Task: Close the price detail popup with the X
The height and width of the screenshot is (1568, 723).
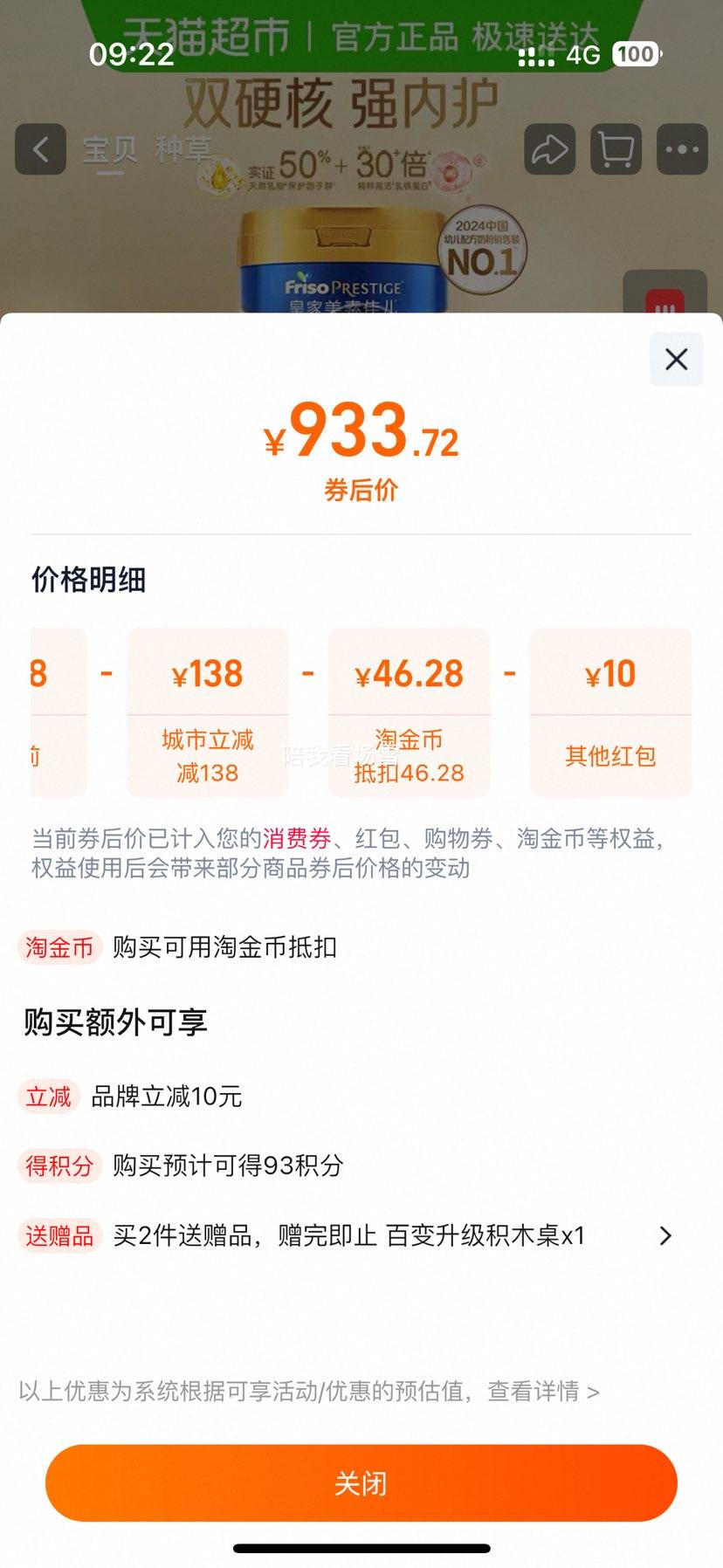Action: pyautogui.click(x=676, y=360)
